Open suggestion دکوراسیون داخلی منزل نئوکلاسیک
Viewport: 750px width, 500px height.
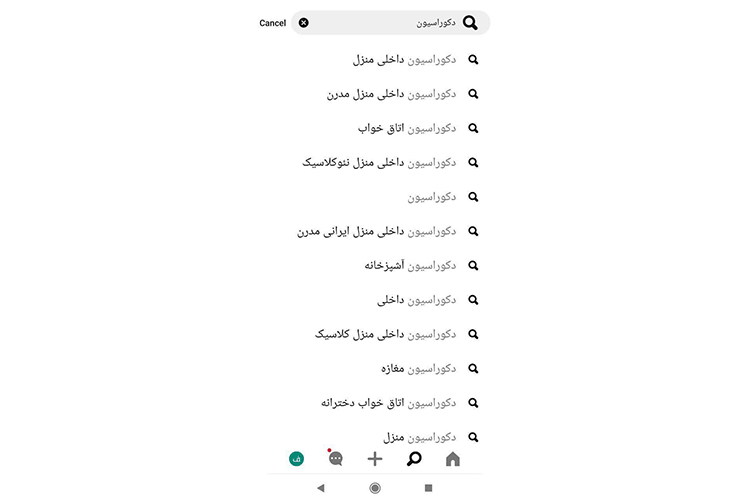[x=379, y=162]
